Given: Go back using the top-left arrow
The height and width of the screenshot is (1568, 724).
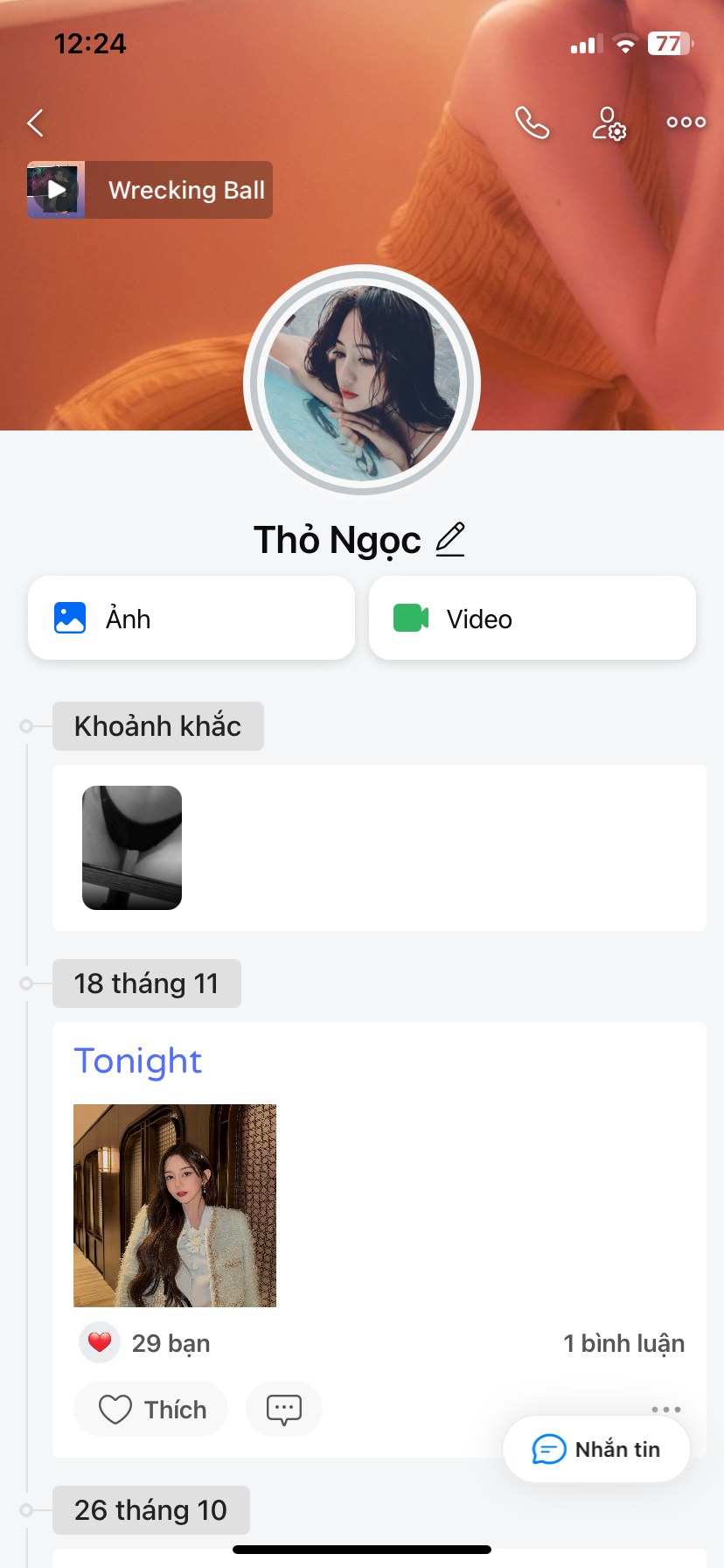Looking at the screenshot, I should click(36, 123).
